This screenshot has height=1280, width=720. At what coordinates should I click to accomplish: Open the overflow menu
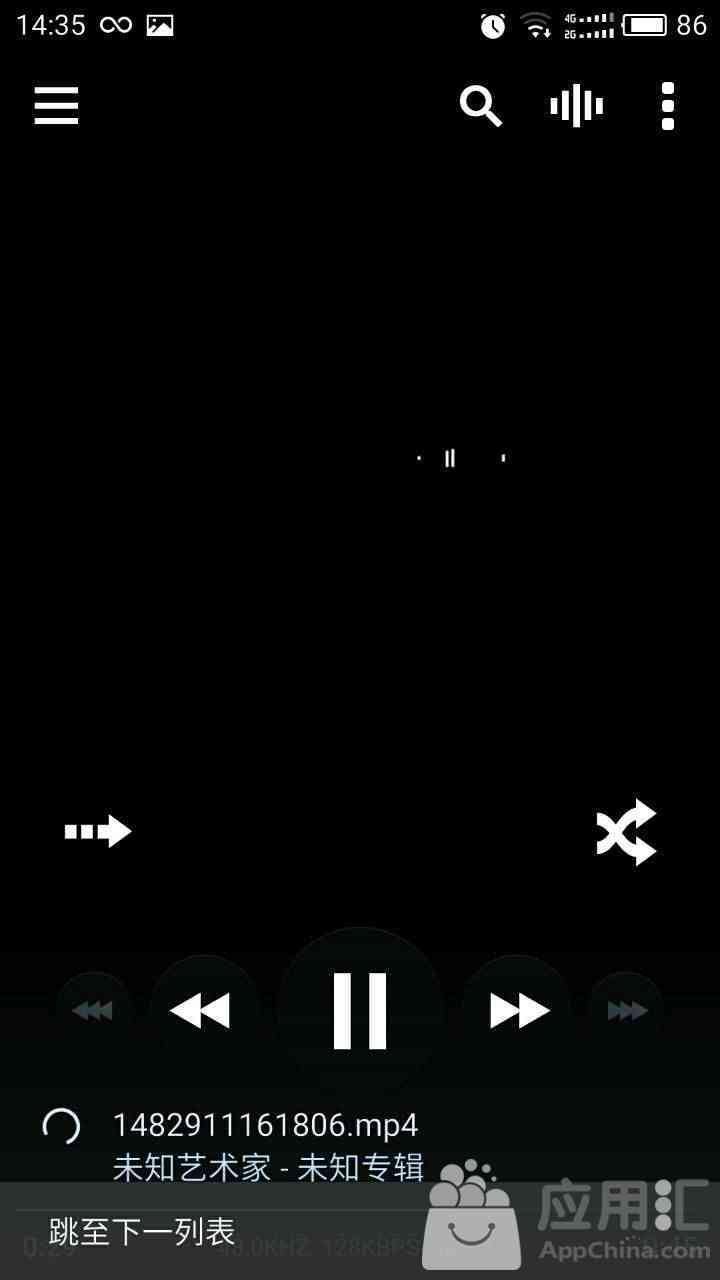[x=668, y=105]
